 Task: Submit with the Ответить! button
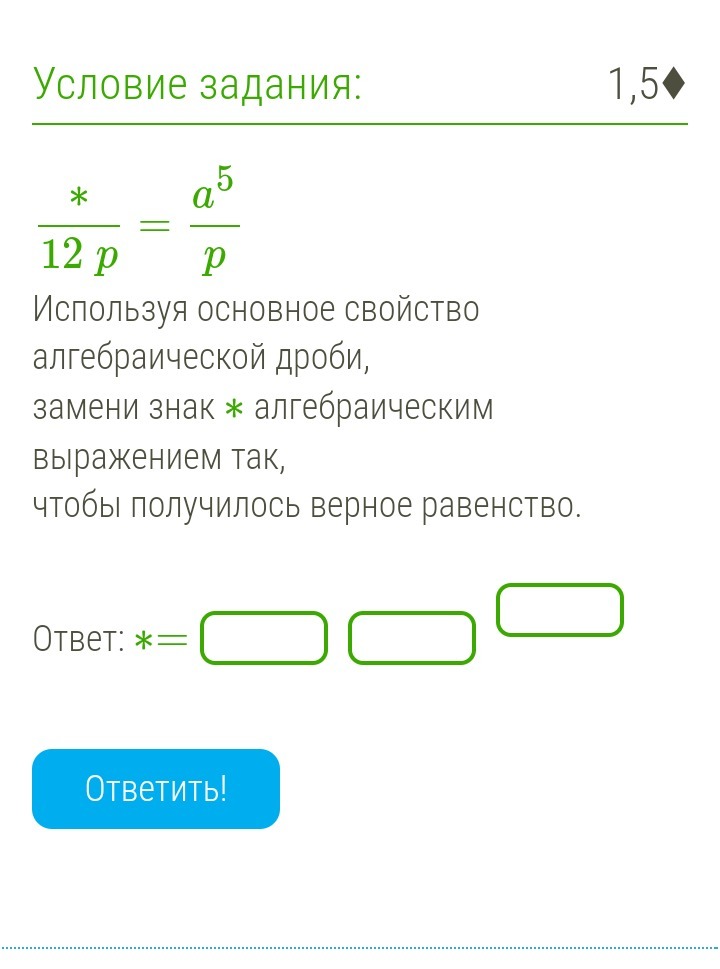point(156,789)
